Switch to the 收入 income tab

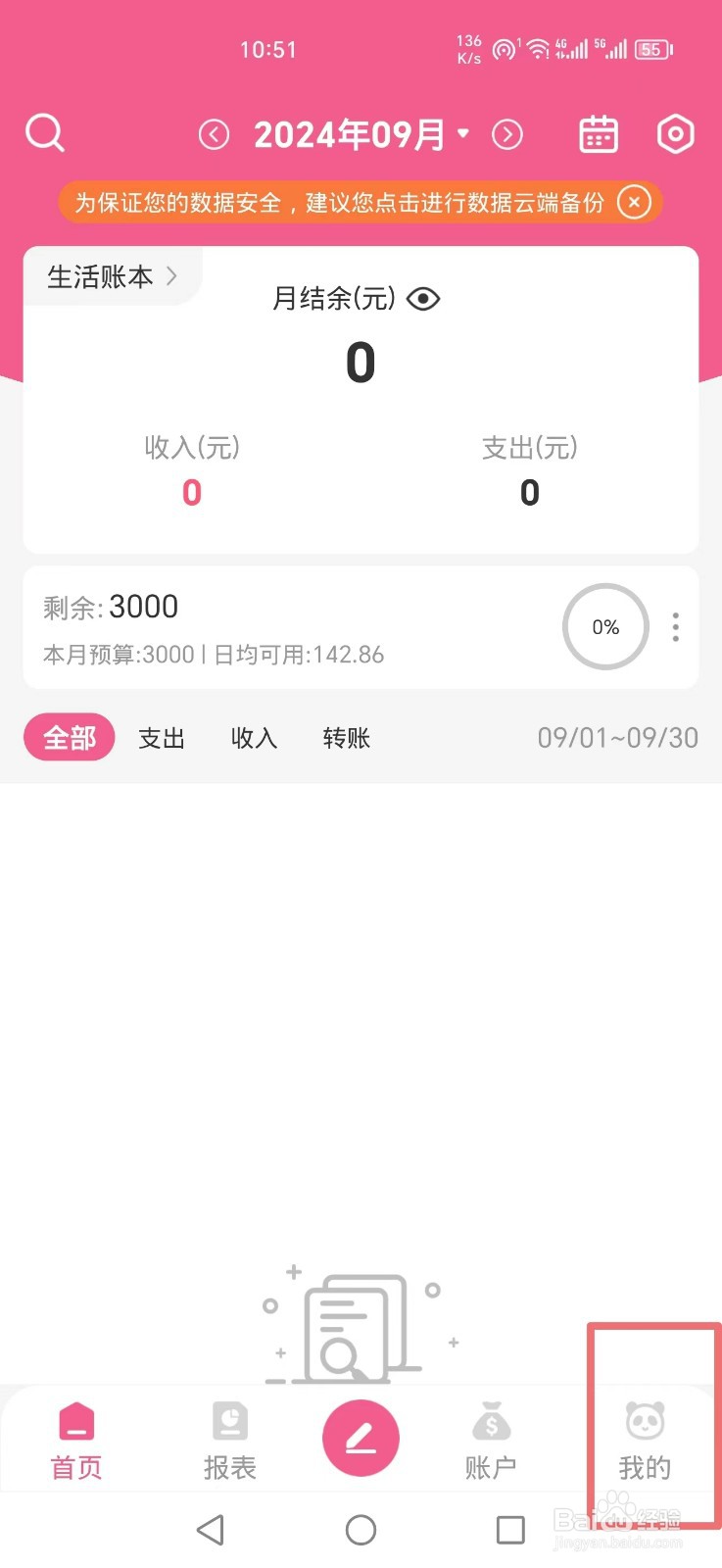pyautogui.click(x=254, y=738)
